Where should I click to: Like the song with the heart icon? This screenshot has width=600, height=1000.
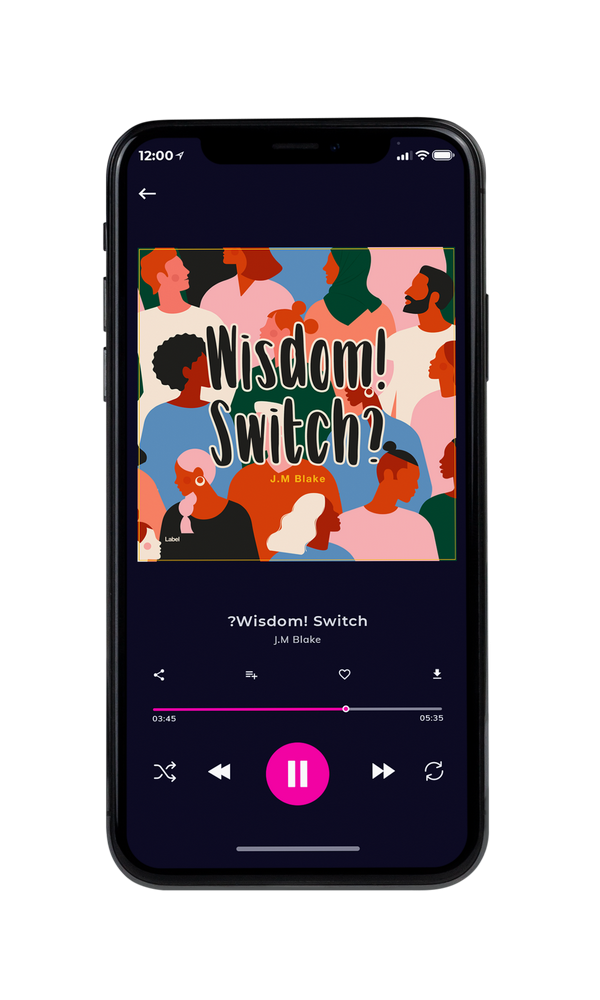(344, 674)
